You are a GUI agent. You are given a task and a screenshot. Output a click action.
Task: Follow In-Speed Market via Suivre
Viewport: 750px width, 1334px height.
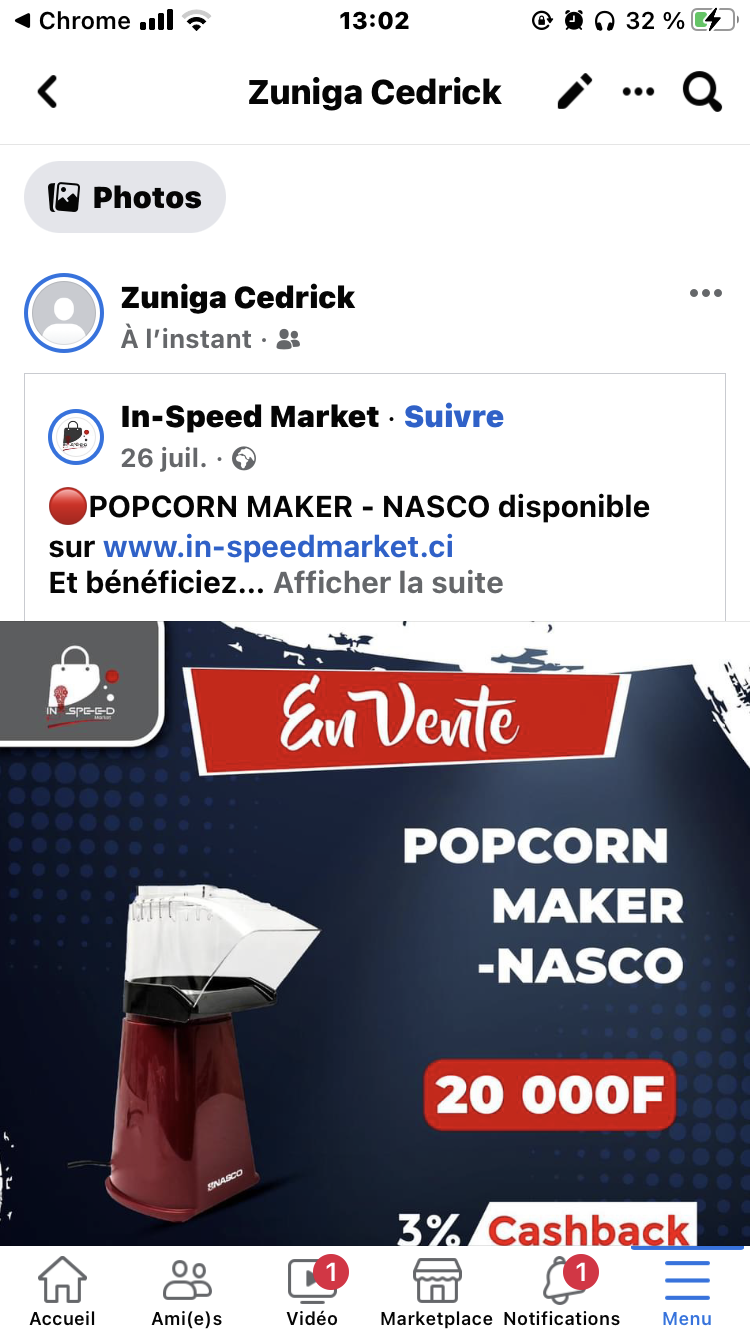454,416
